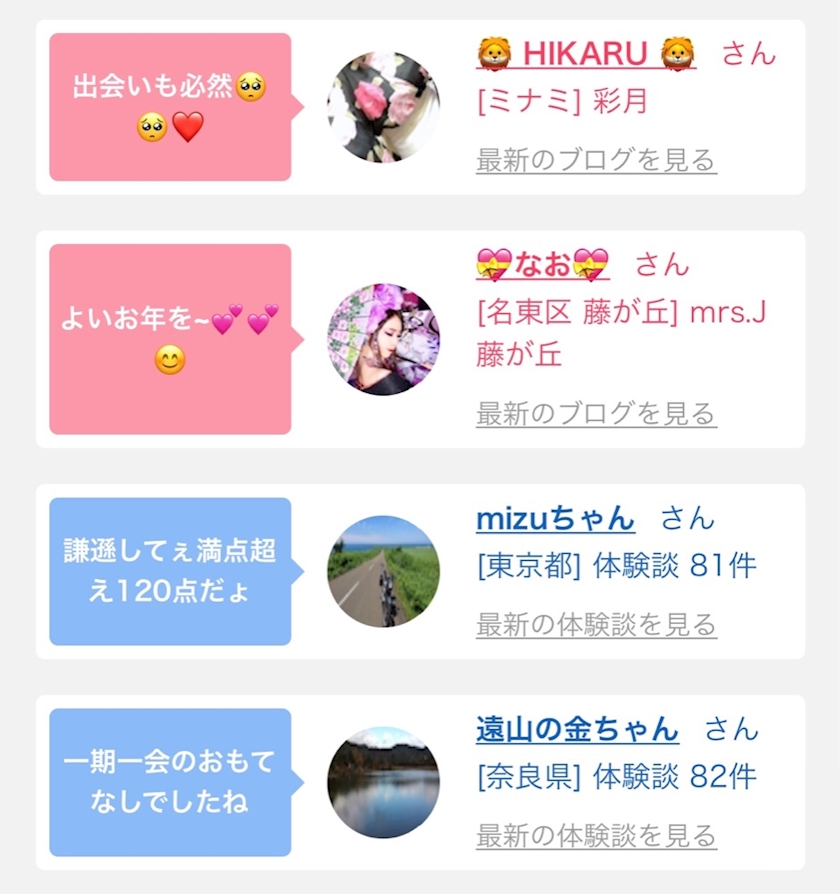The height and width of the screenshot is (894, 840).
Task: Tap mizuちゃん's road avatar photo
Action: (383, 571)
